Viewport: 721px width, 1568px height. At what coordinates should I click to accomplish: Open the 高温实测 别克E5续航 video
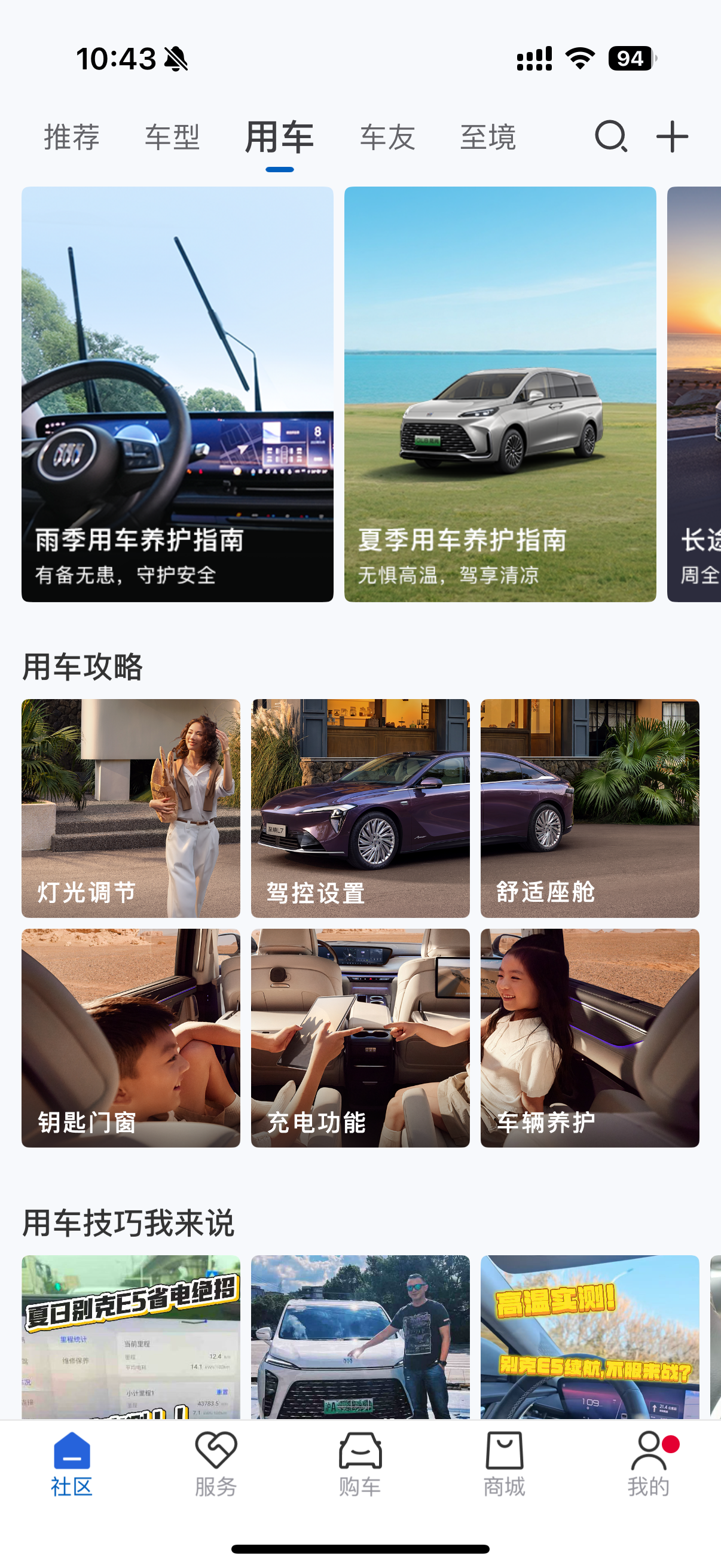(x=589, y=1336)
